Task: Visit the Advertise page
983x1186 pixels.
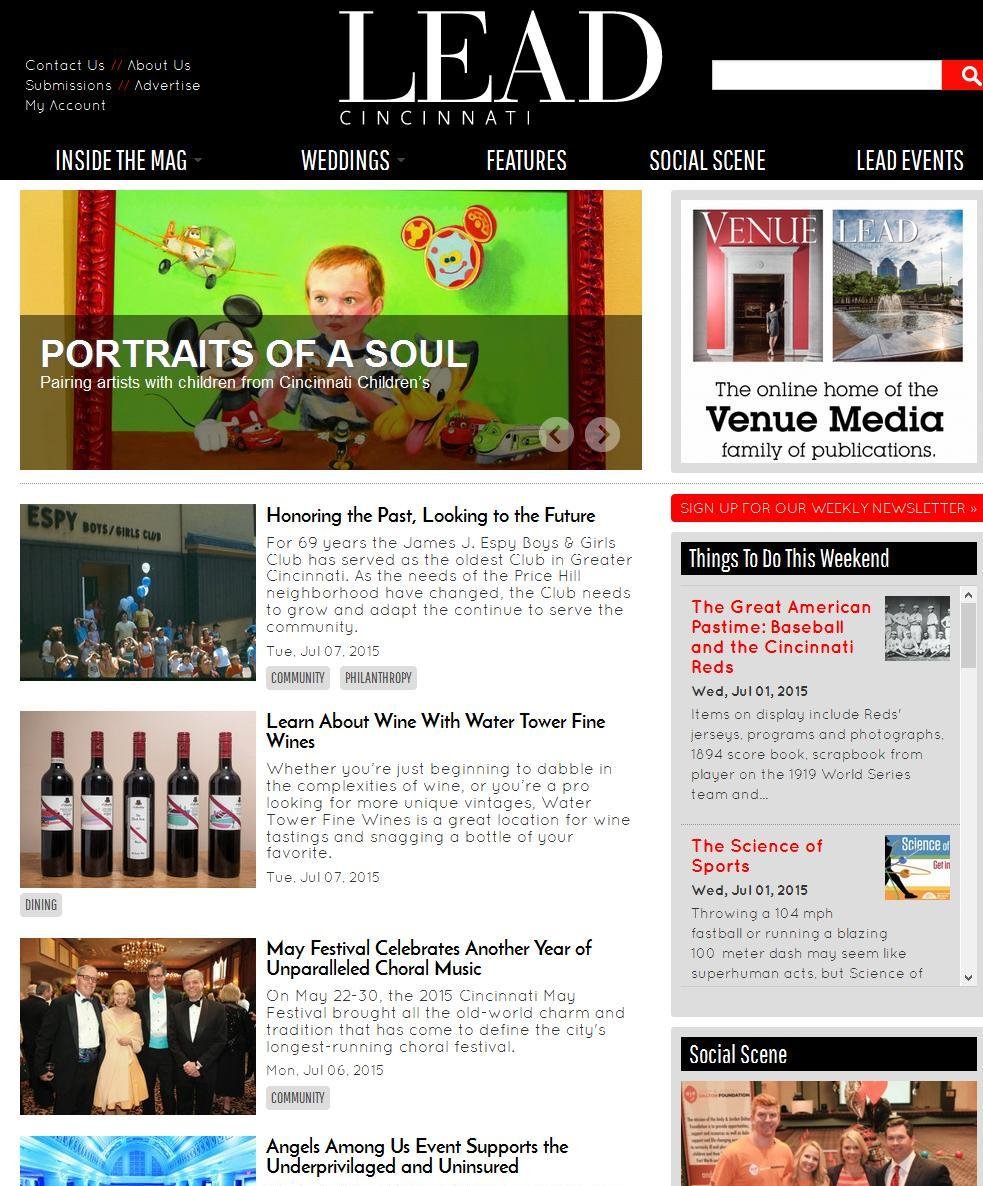Action: [x=167, y=85]
